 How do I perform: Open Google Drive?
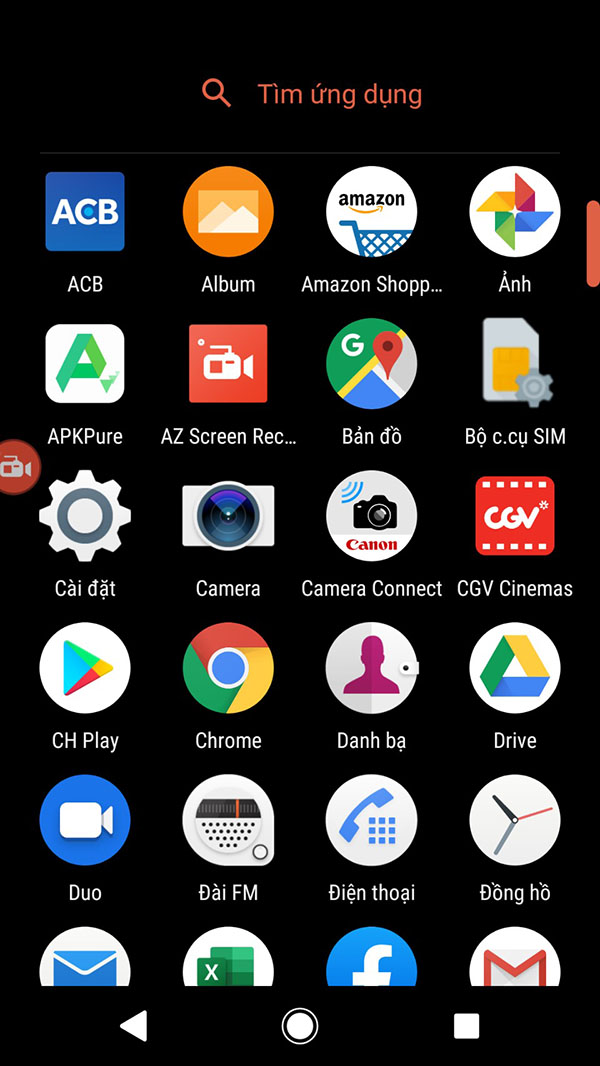tap(514, 668)
